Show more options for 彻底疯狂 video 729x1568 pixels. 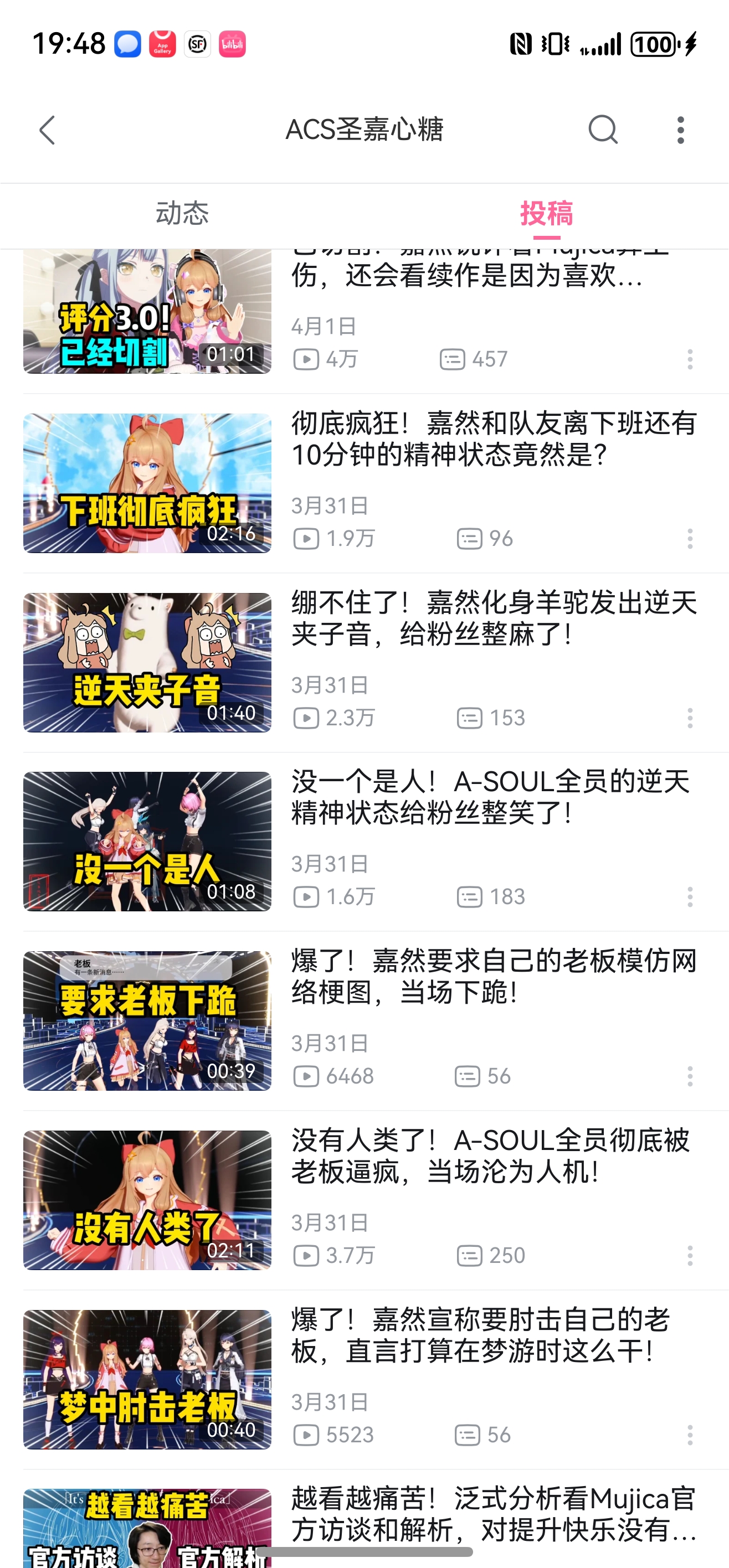pyautogui.click(x=690, y=539)
